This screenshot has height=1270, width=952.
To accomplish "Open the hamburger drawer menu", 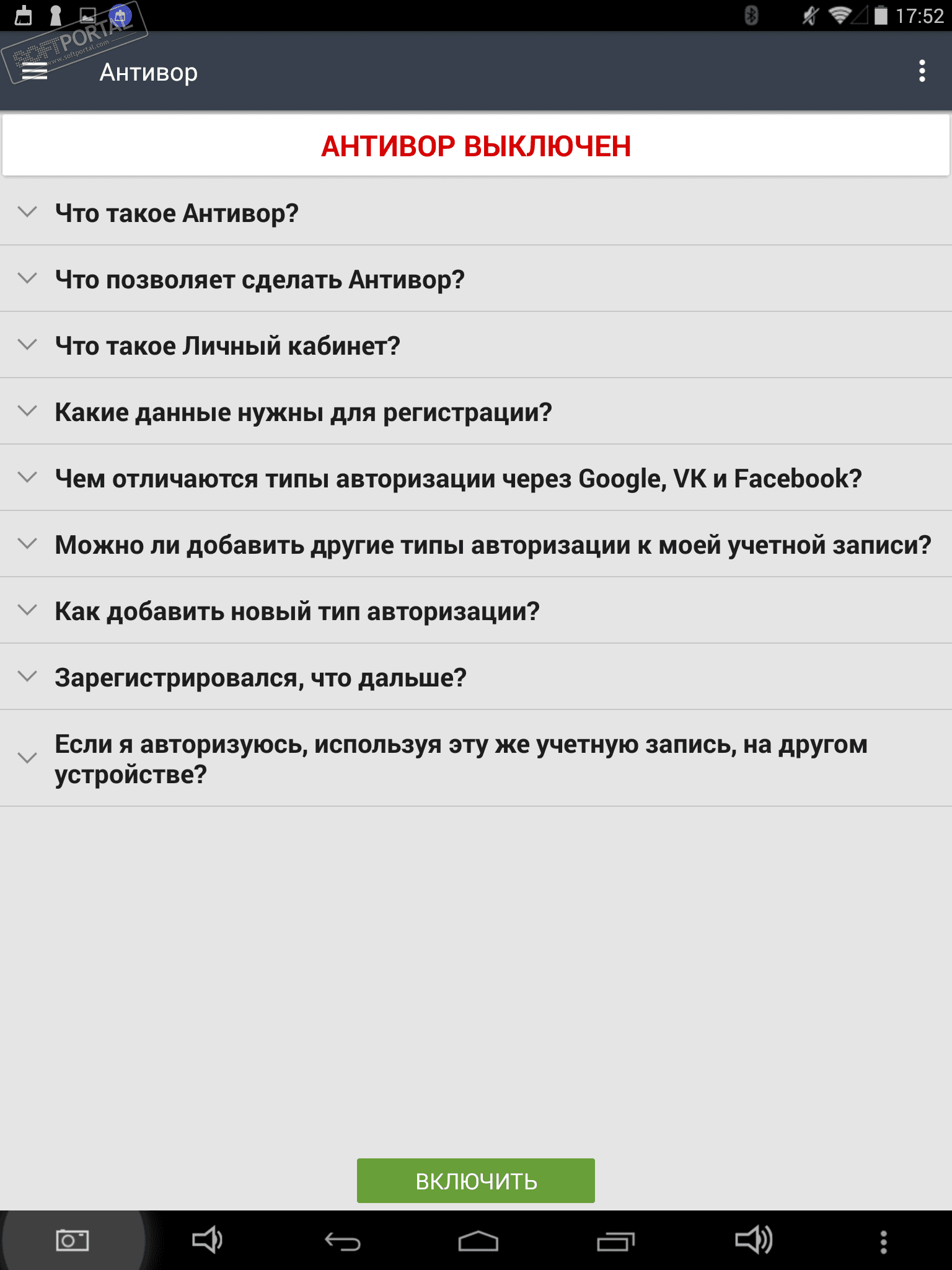I will tap(34, 72).
